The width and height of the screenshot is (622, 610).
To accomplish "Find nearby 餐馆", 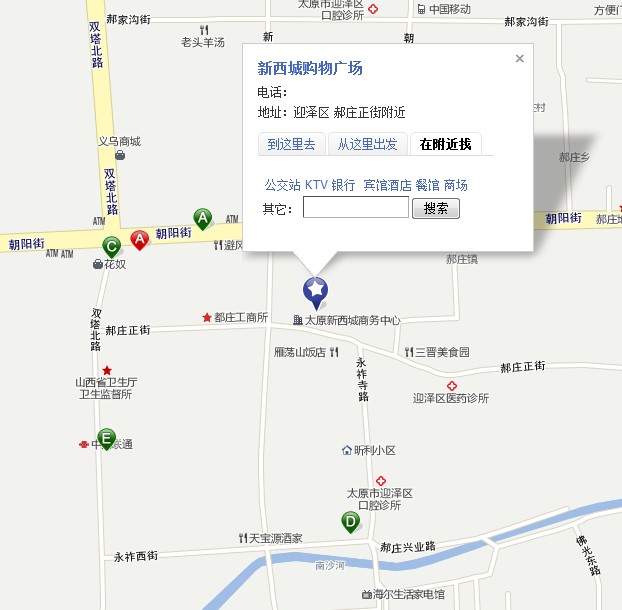I will pos(427,185).
